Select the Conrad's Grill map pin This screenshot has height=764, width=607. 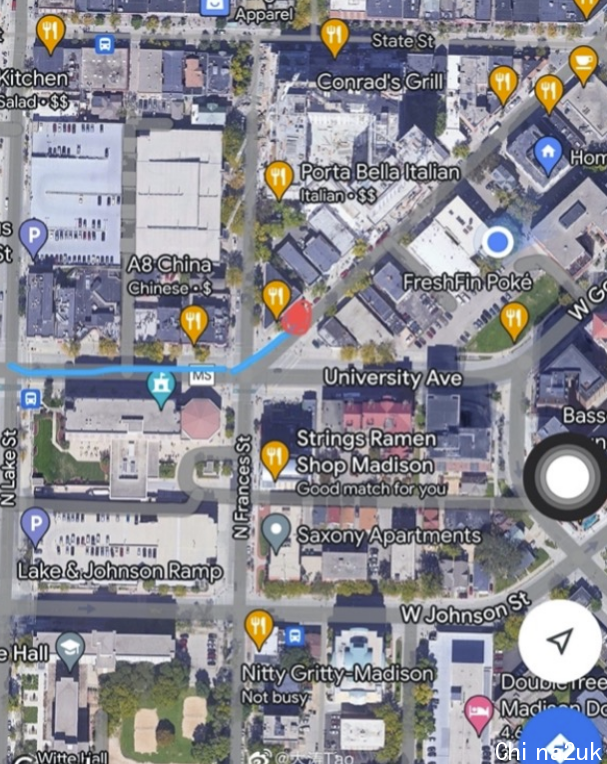point(335,38)
